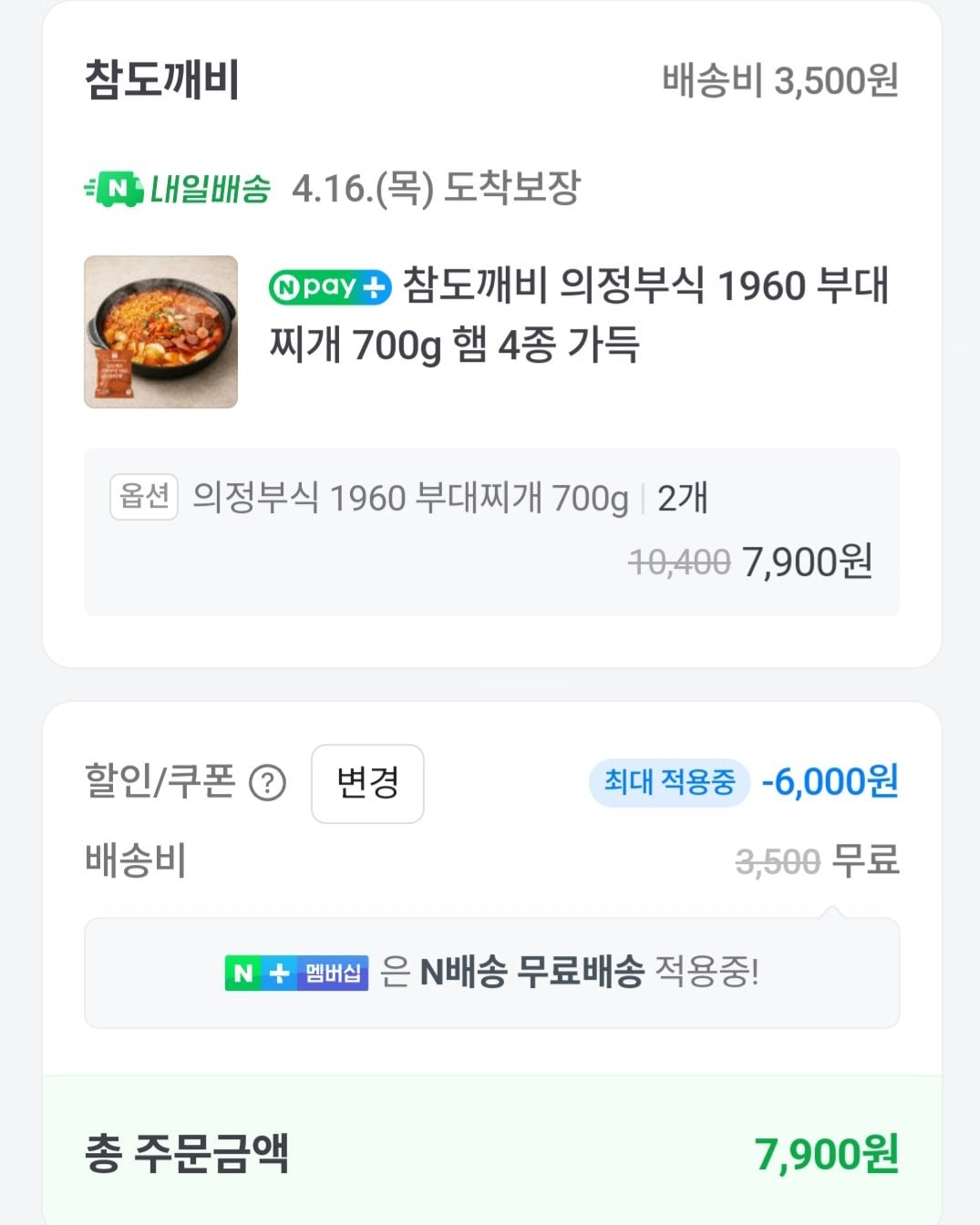Click the 배송비 3,500원 shipping fee text
The image size is (980, 1225).
click(779, 80)
